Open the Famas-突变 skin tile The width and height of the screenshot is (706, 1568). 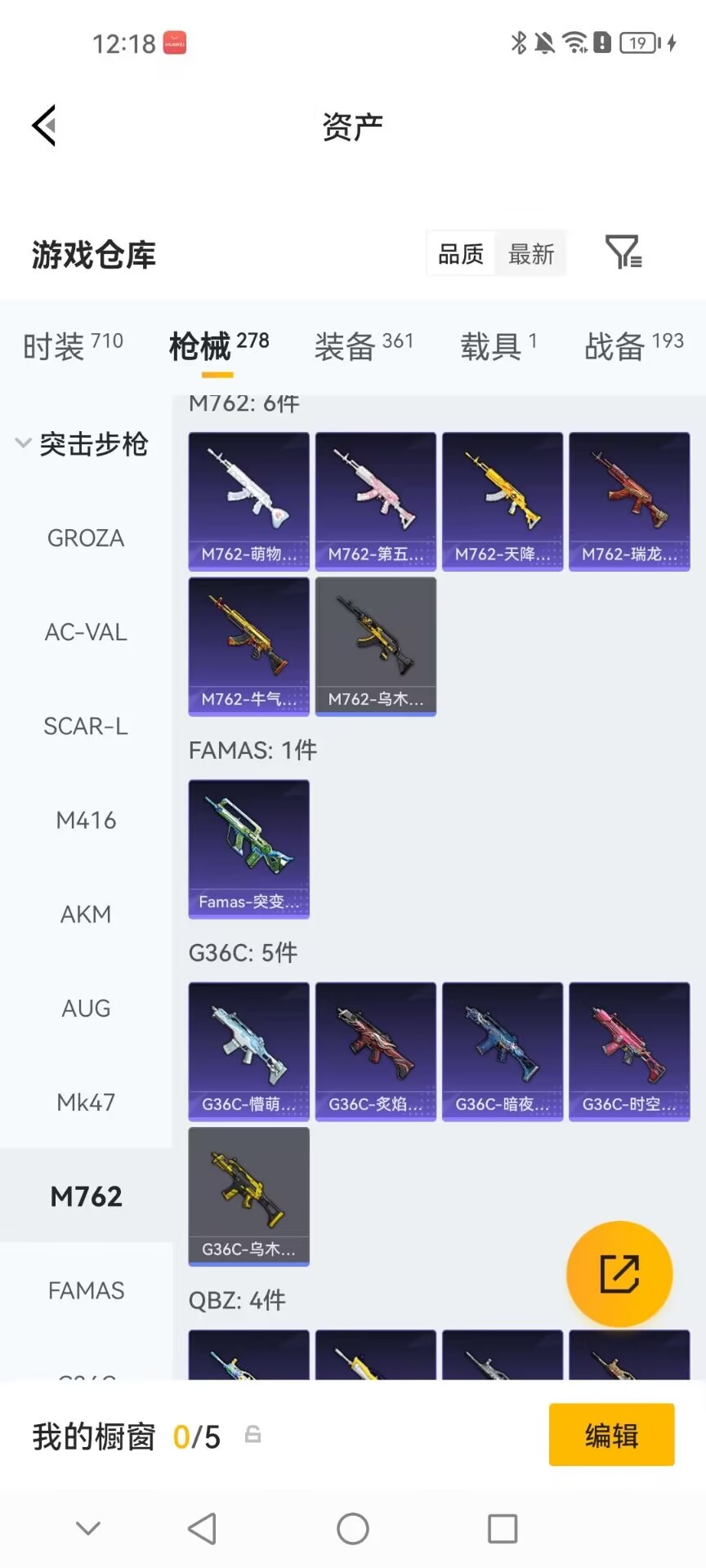249,849
